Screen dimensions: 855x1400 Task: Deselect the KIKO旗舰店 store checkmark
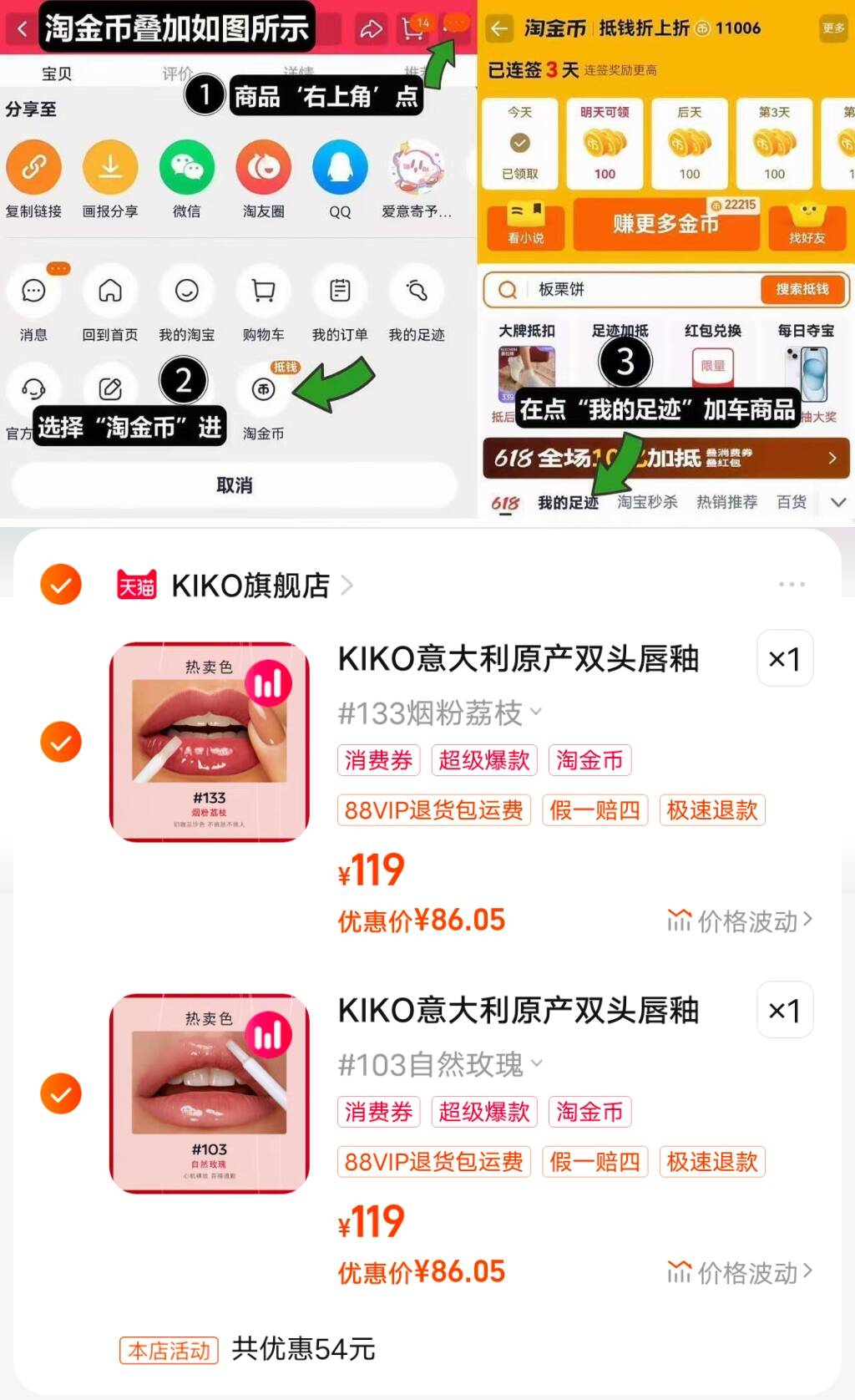click(58, 585)
